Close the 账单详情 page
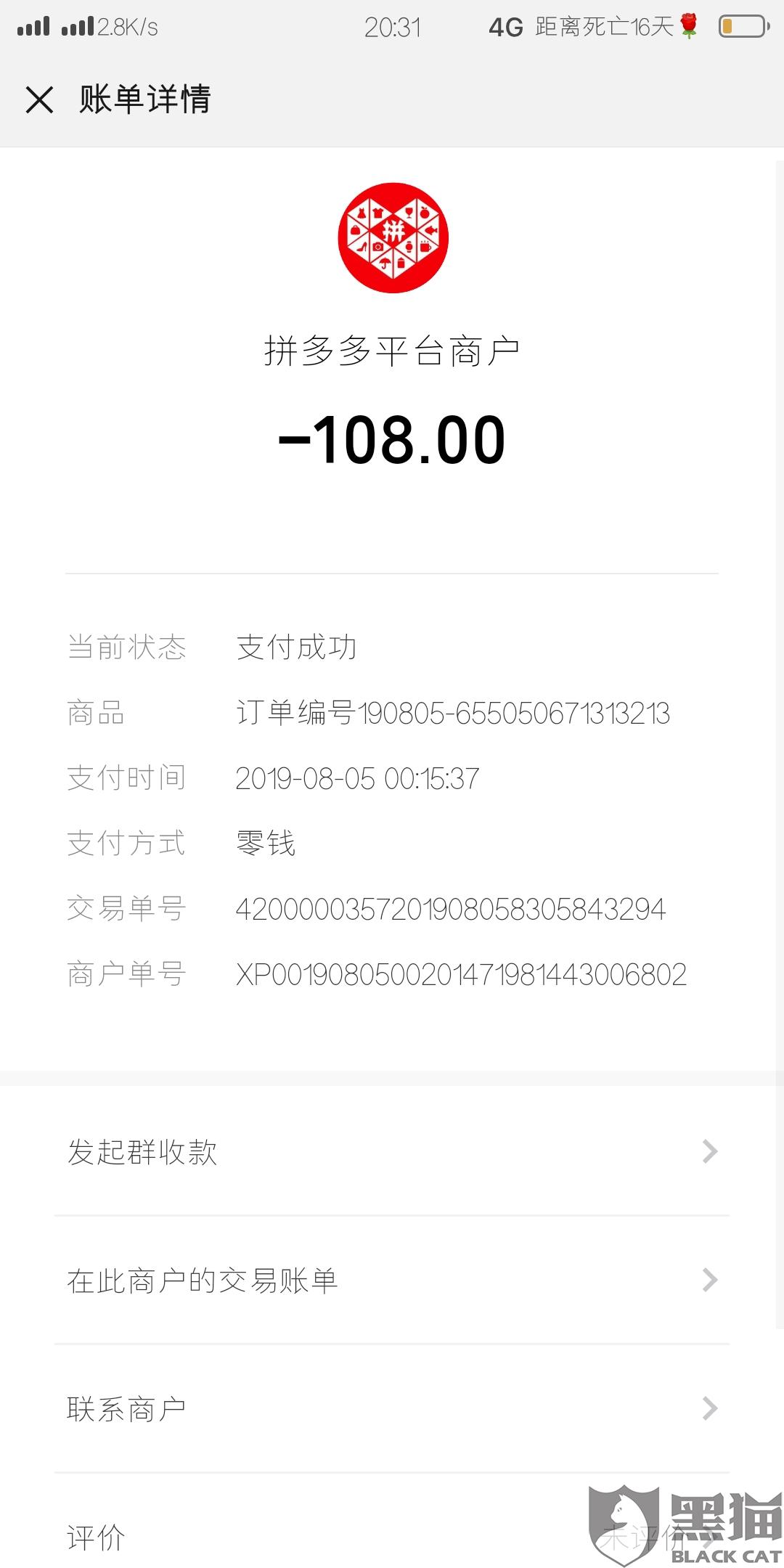The width and height of the screenshot is (784, 1568). (40, 99)
